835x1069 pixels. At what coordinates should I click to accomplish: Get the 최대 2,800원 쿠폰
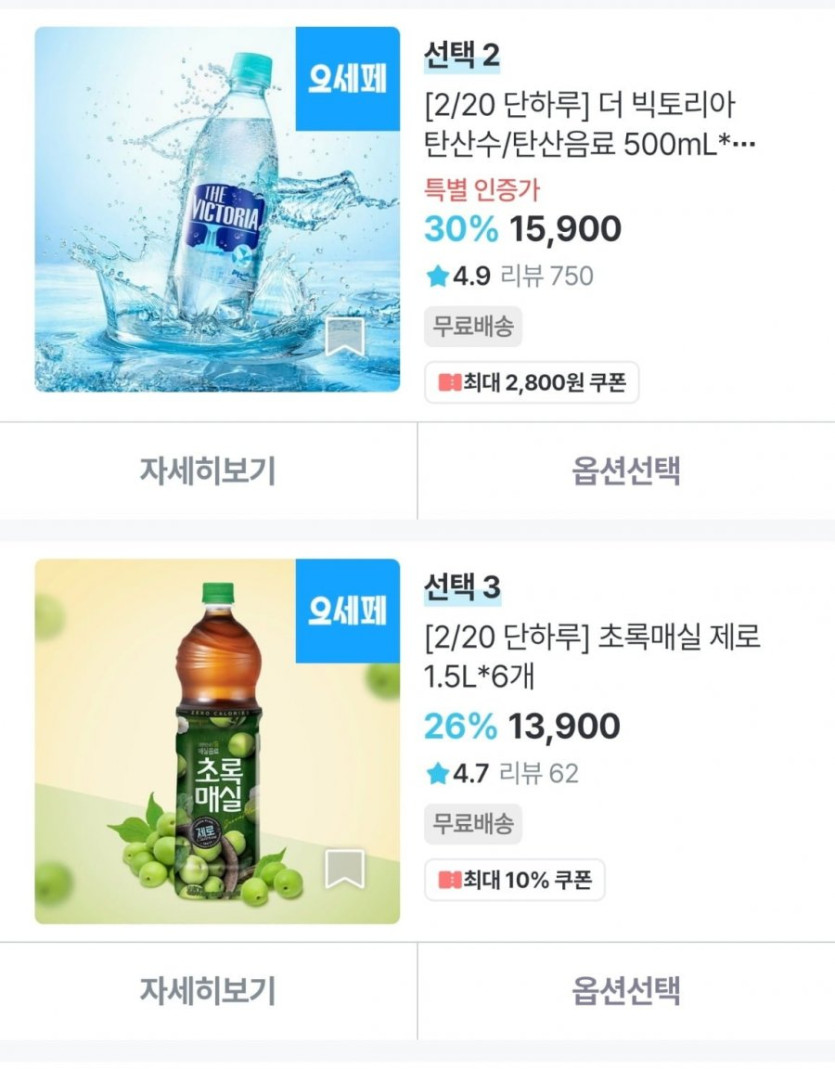point(532,383)
